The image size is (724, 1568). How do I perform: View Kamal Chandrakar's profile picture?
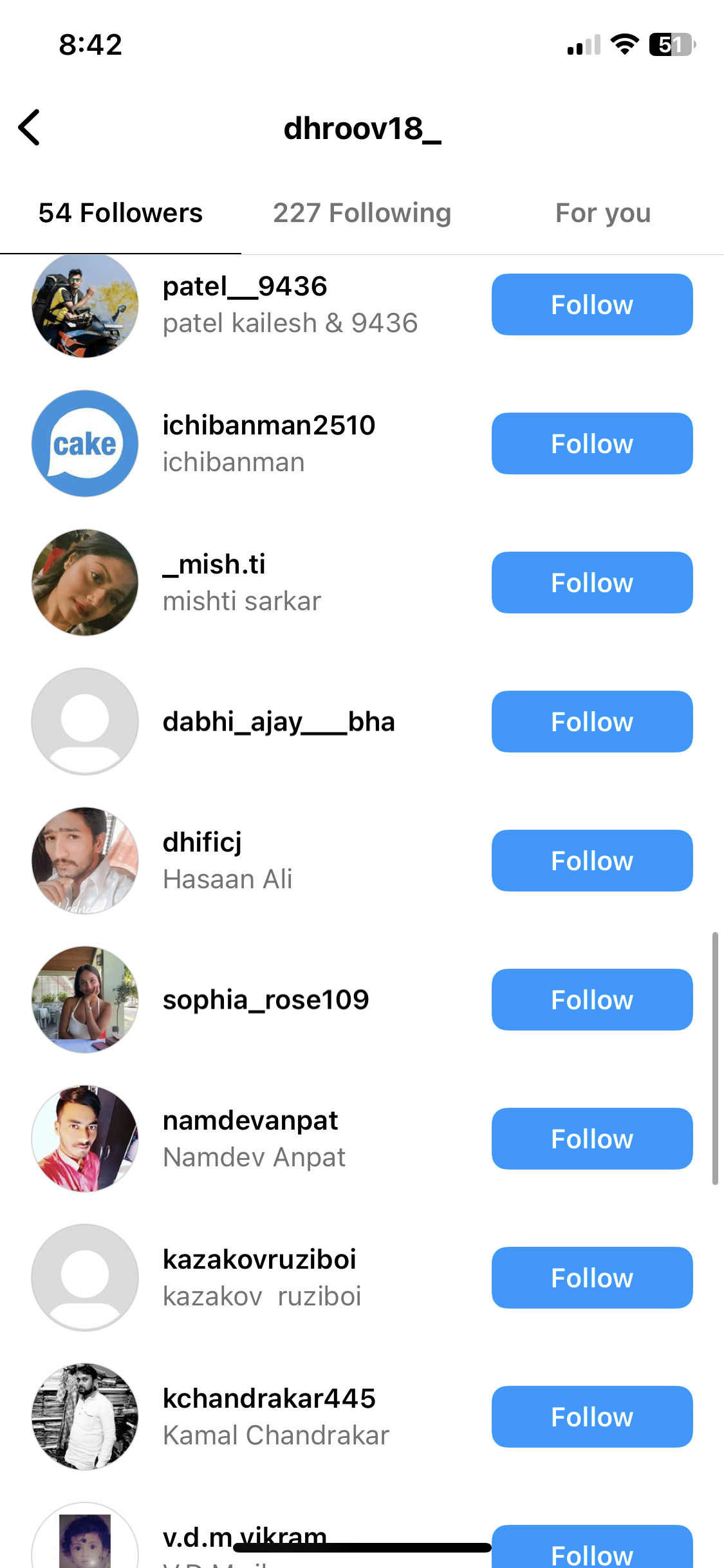85,1417
